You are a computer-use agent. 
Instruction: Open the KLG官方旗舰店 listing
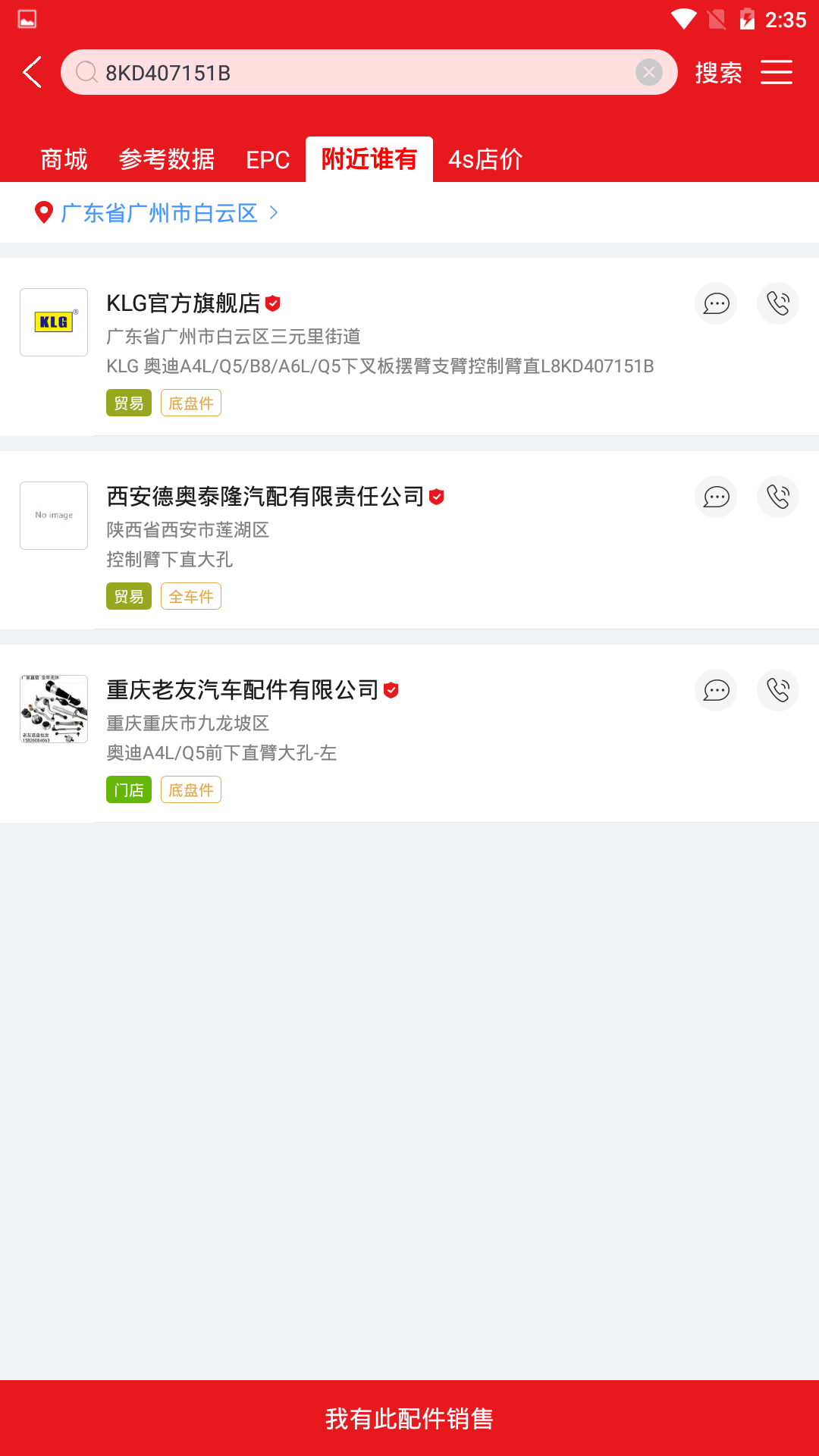[x=379, y=347]
